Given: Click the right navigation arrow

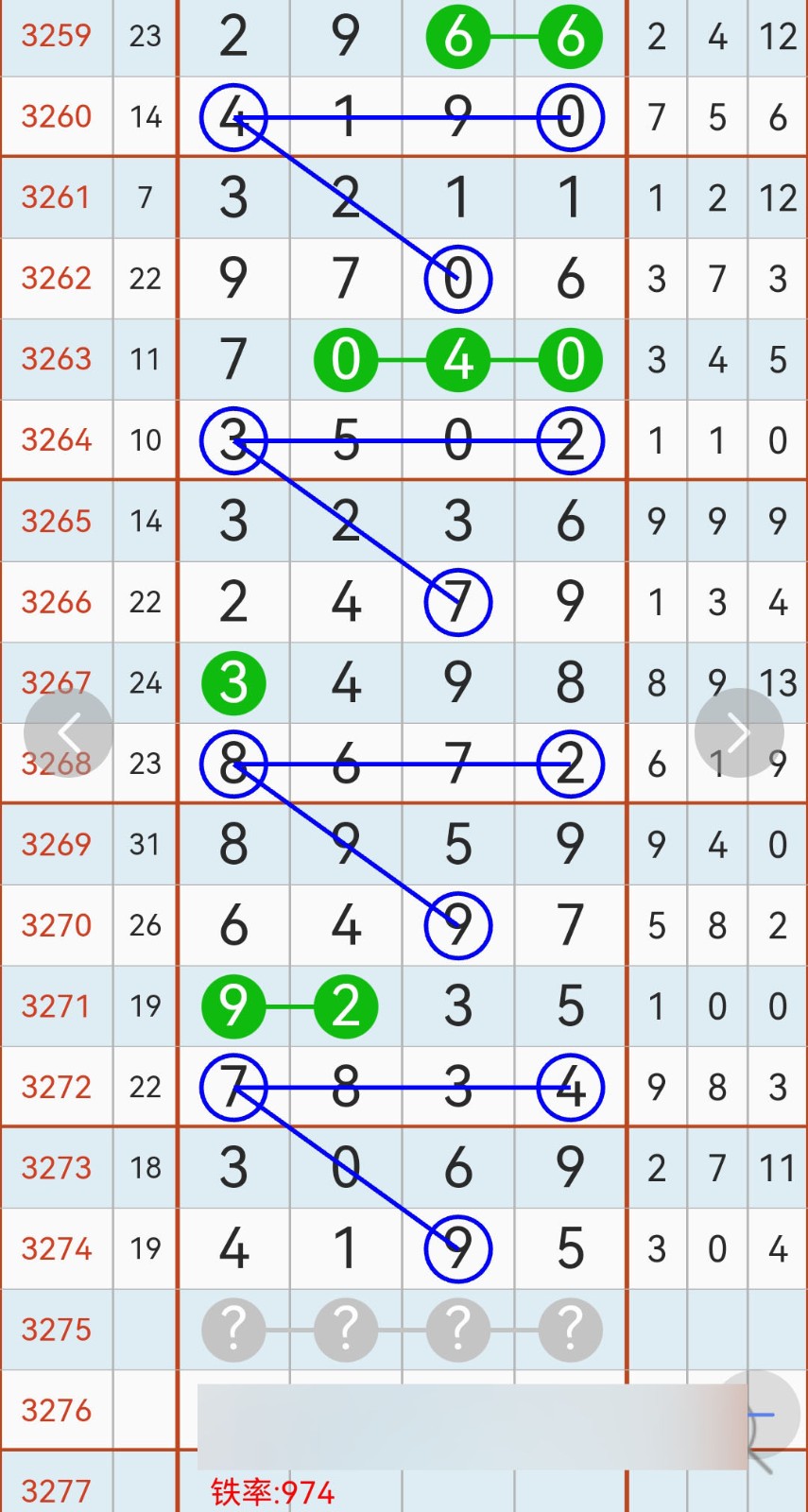Looking at the screenshot, I should 739,732.
